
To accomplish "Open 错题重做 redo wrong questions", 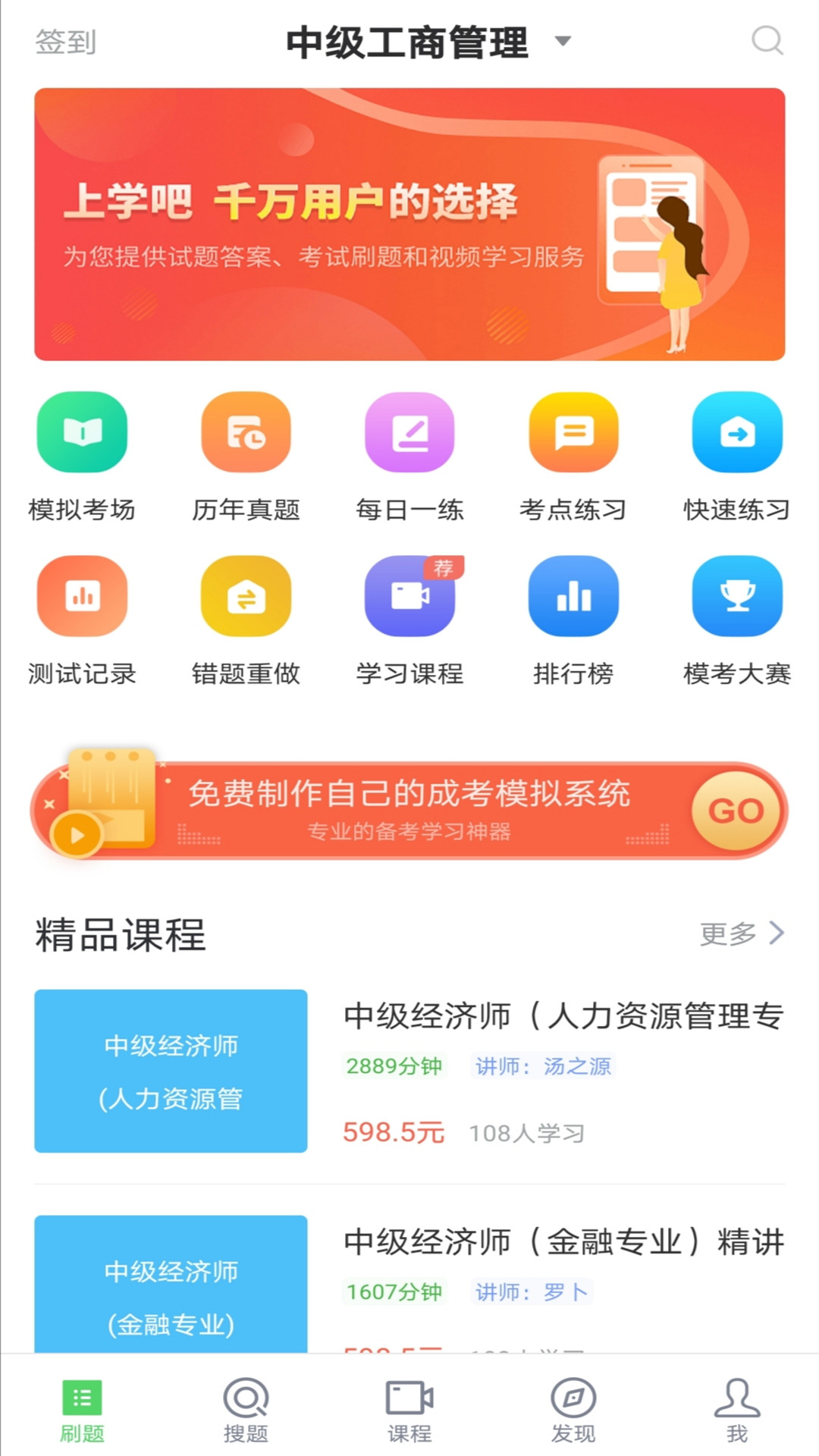I will [246, 596].
